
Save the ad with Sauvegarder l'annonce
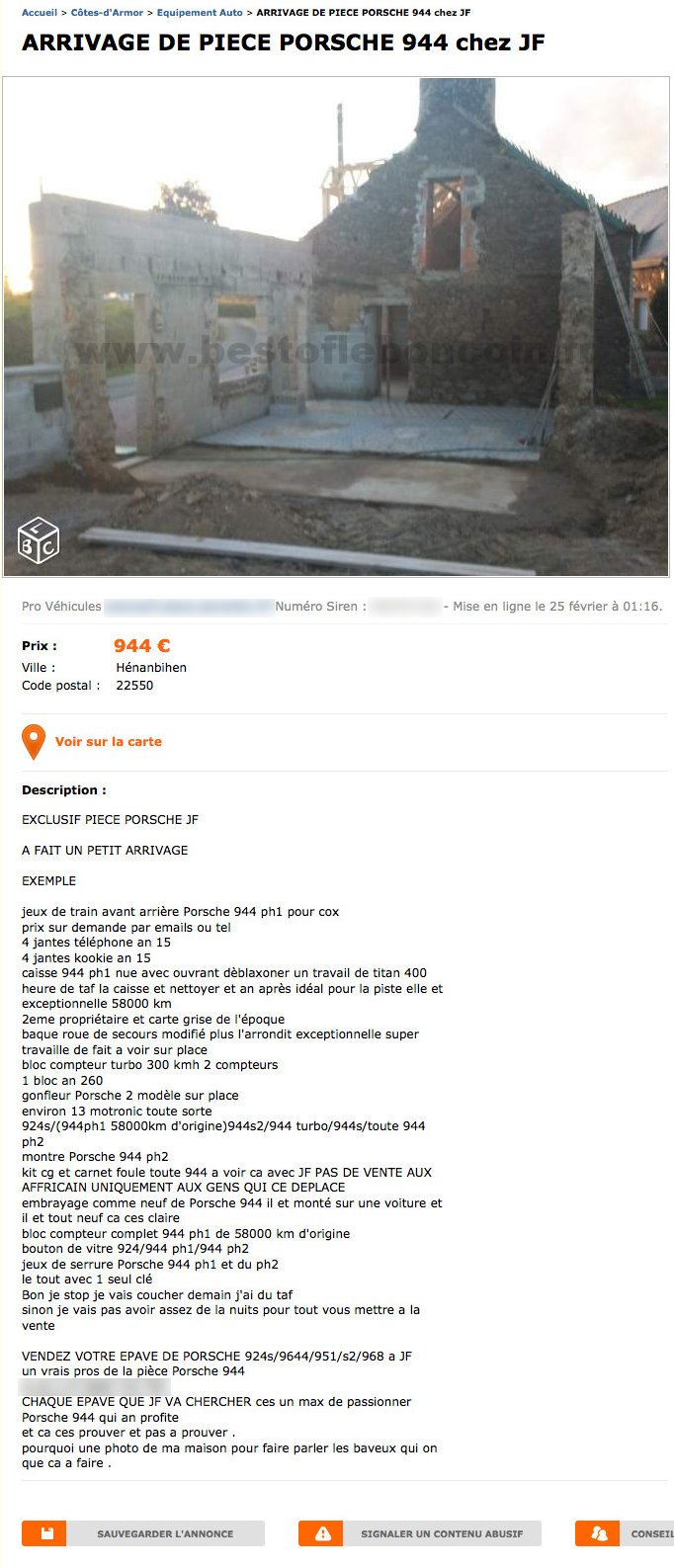[143, 1533]
